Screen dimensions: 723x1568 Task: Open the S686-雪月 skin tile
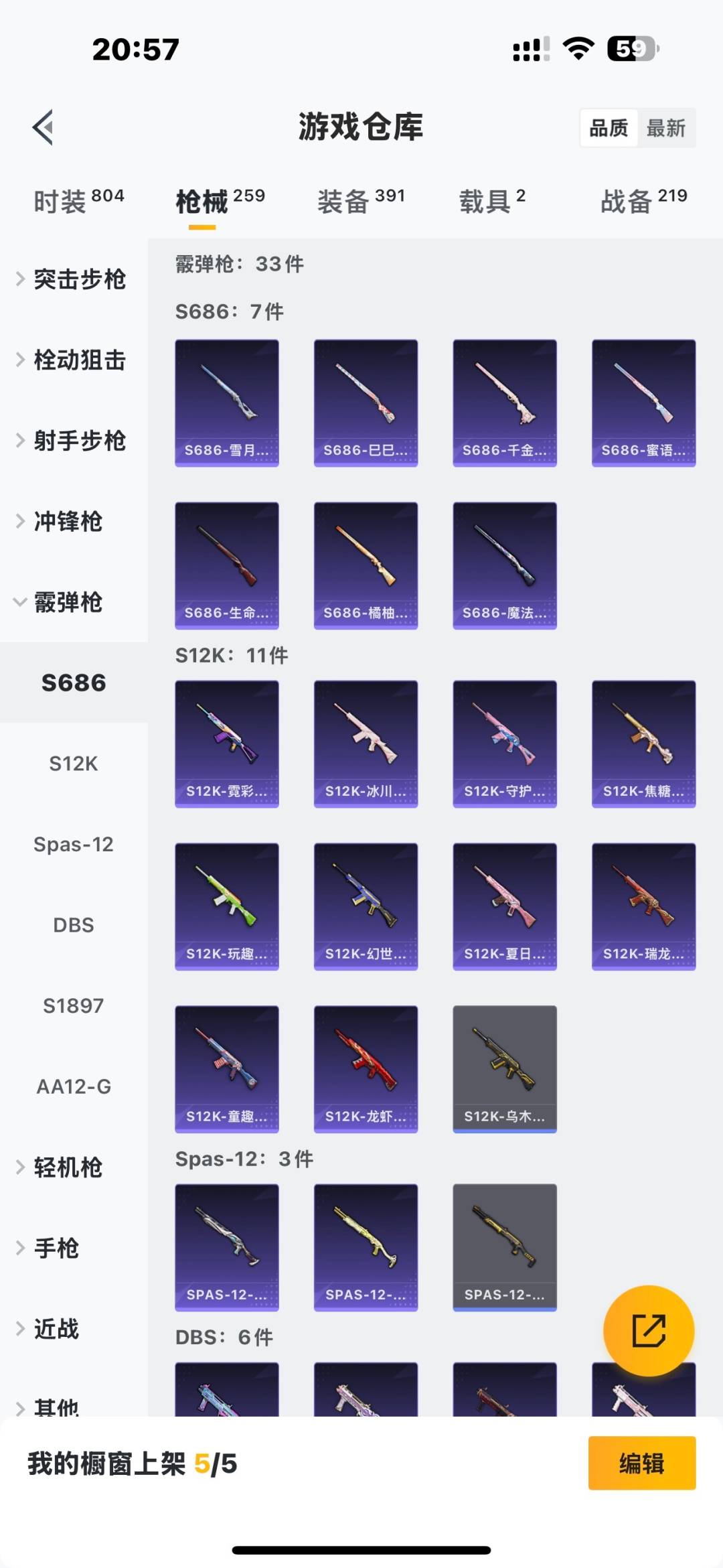(227, 403)
